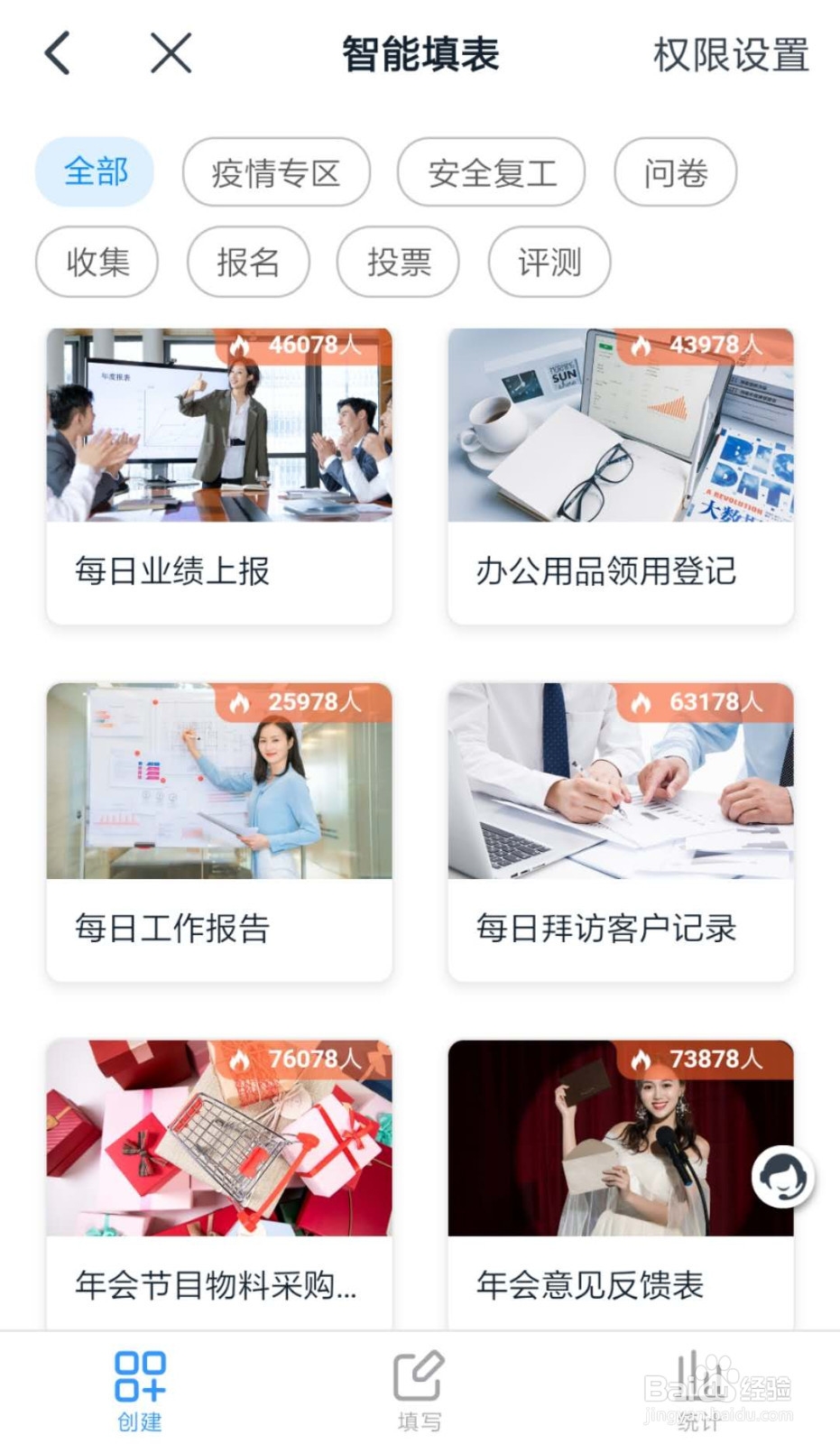Choose the 收集 category
Viewport: 840px width, 1444px height.
pyautogui.click(x=96, y=262)
